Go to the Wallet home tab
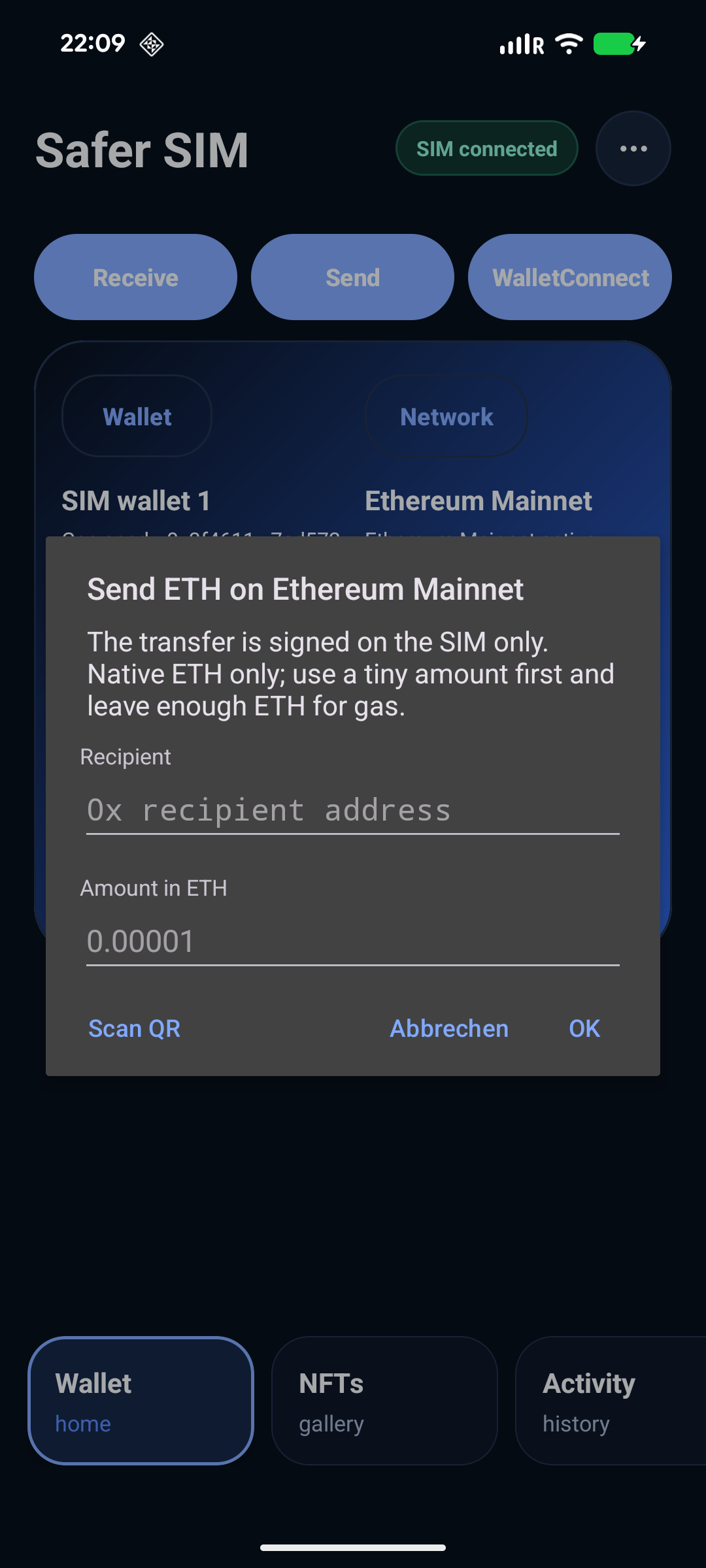 [x=141, y=1401]
